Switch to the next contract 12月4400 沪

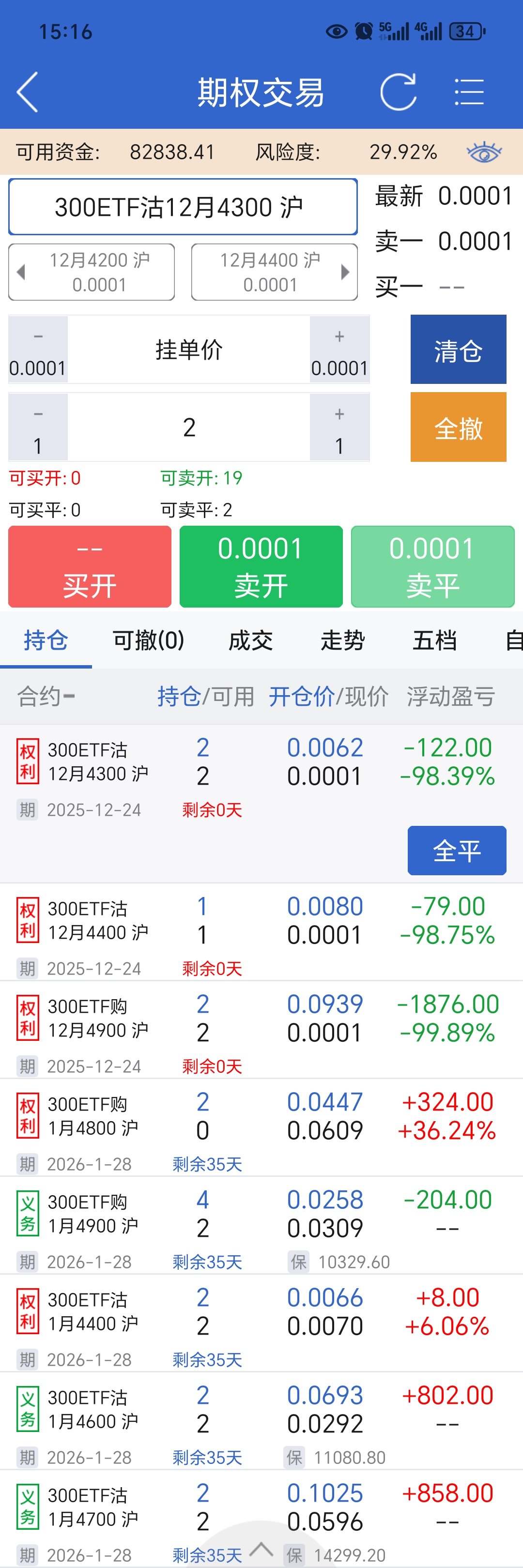(275, 272)
